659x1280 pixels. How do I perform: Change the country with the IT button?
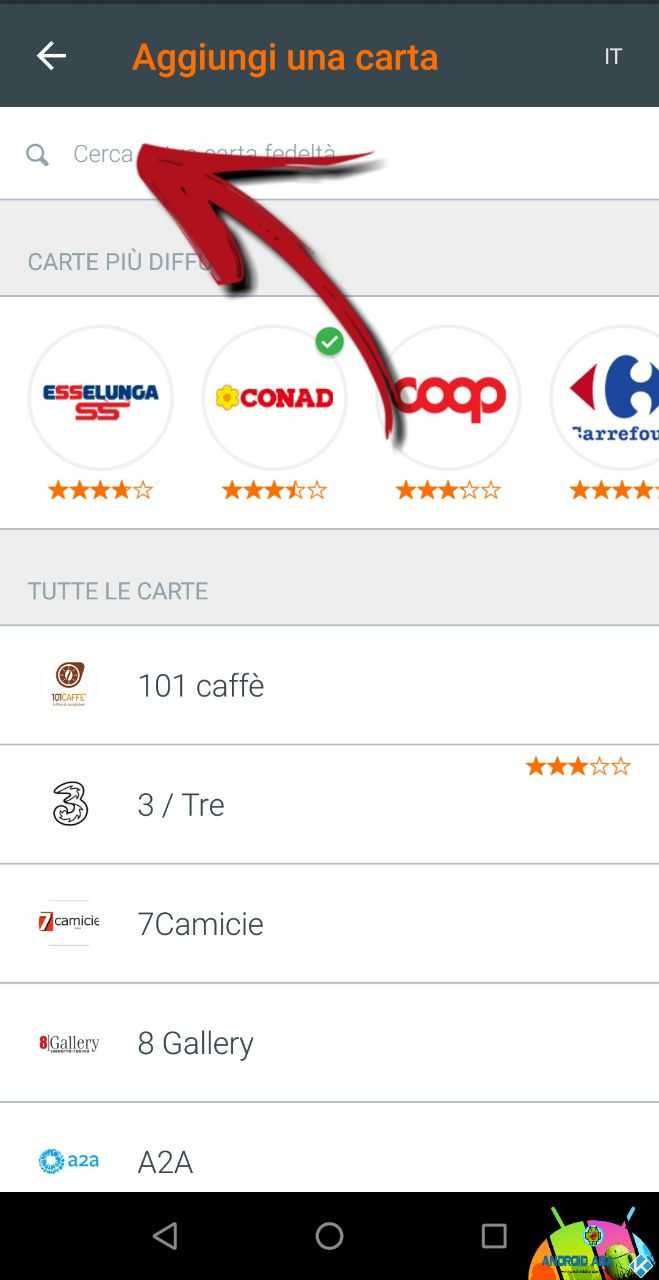pos(613,57)
